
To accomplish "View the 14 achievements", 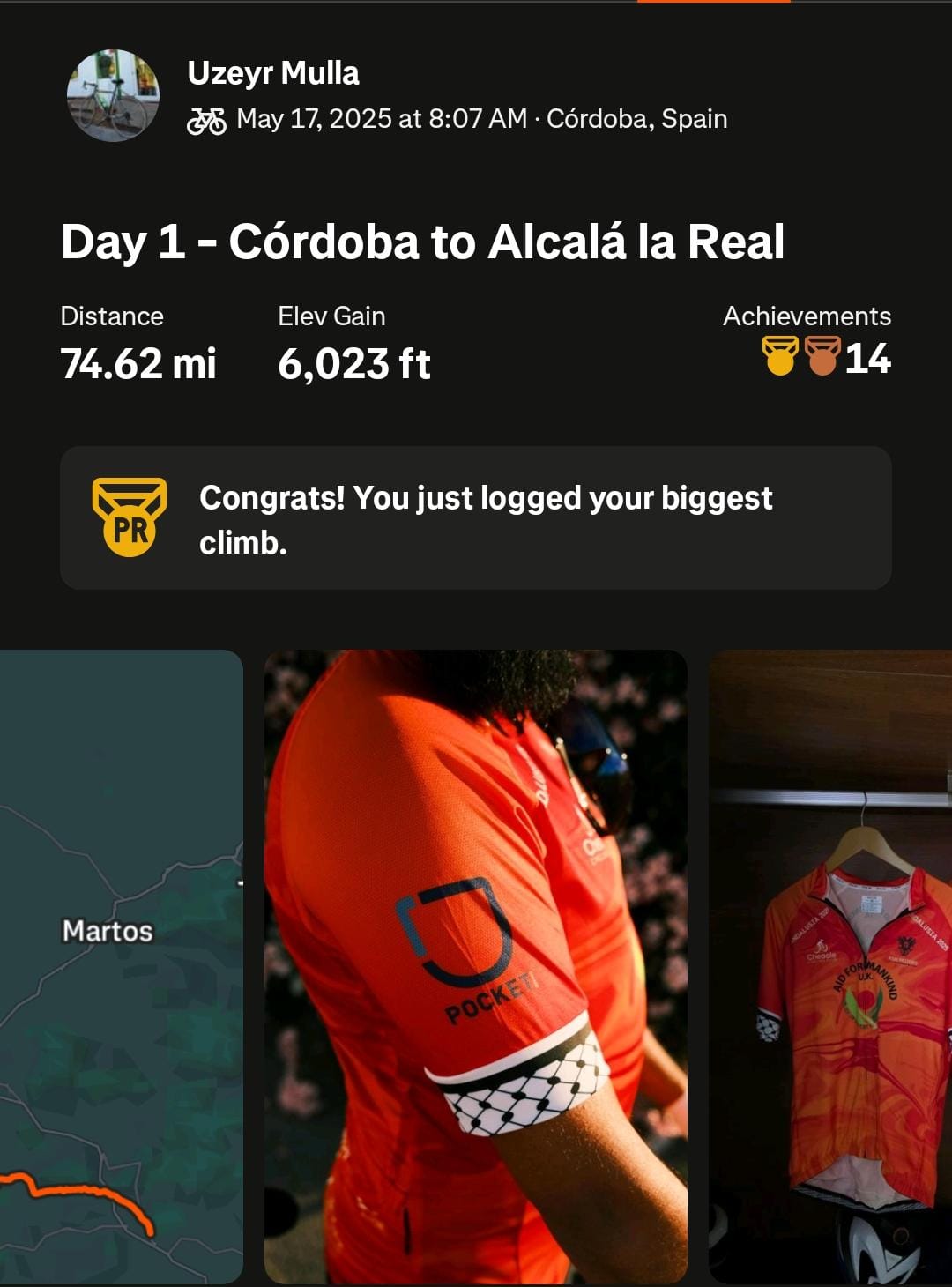I will (827, 357).
